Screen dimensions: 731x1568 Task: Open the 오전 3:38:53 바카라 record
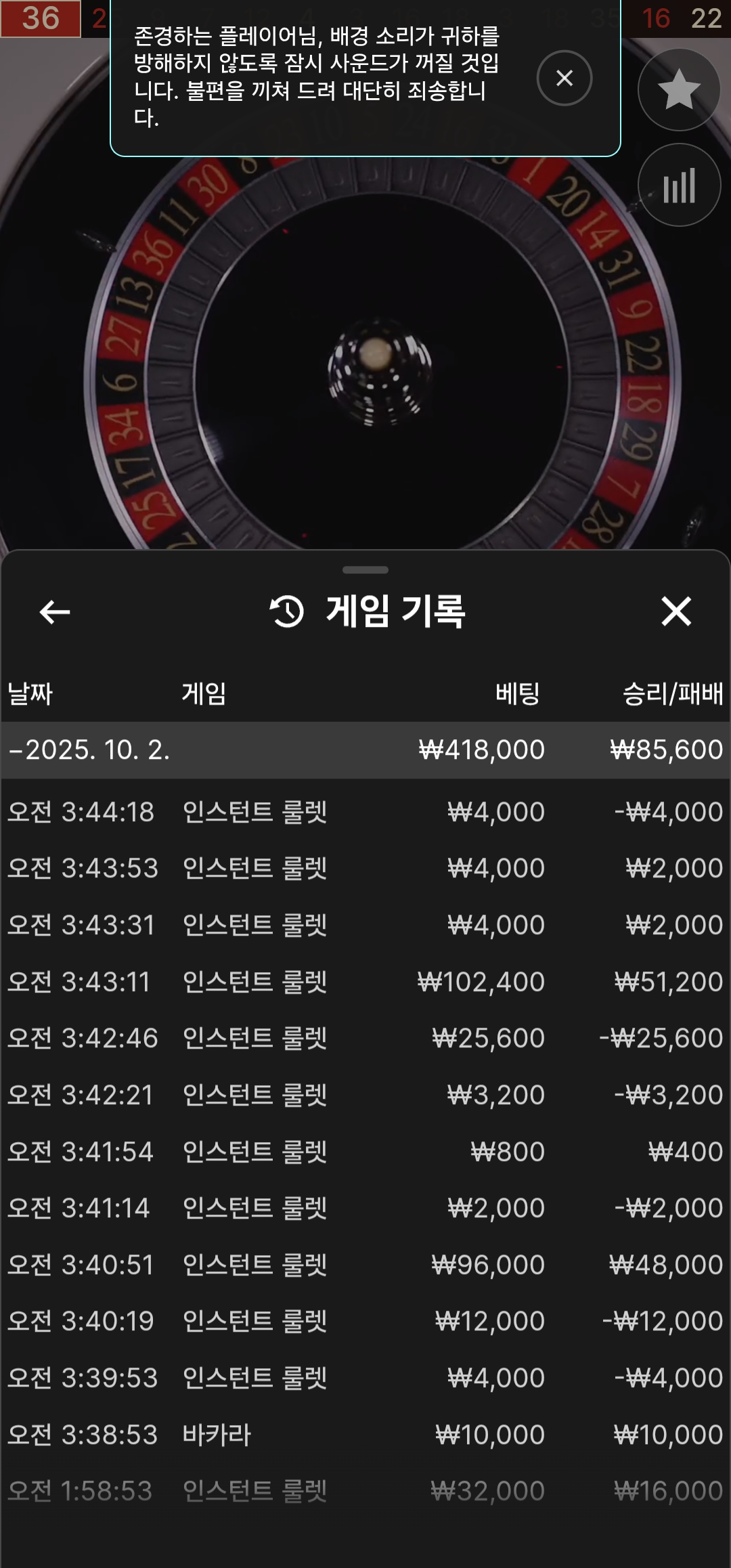[365, 1435]
